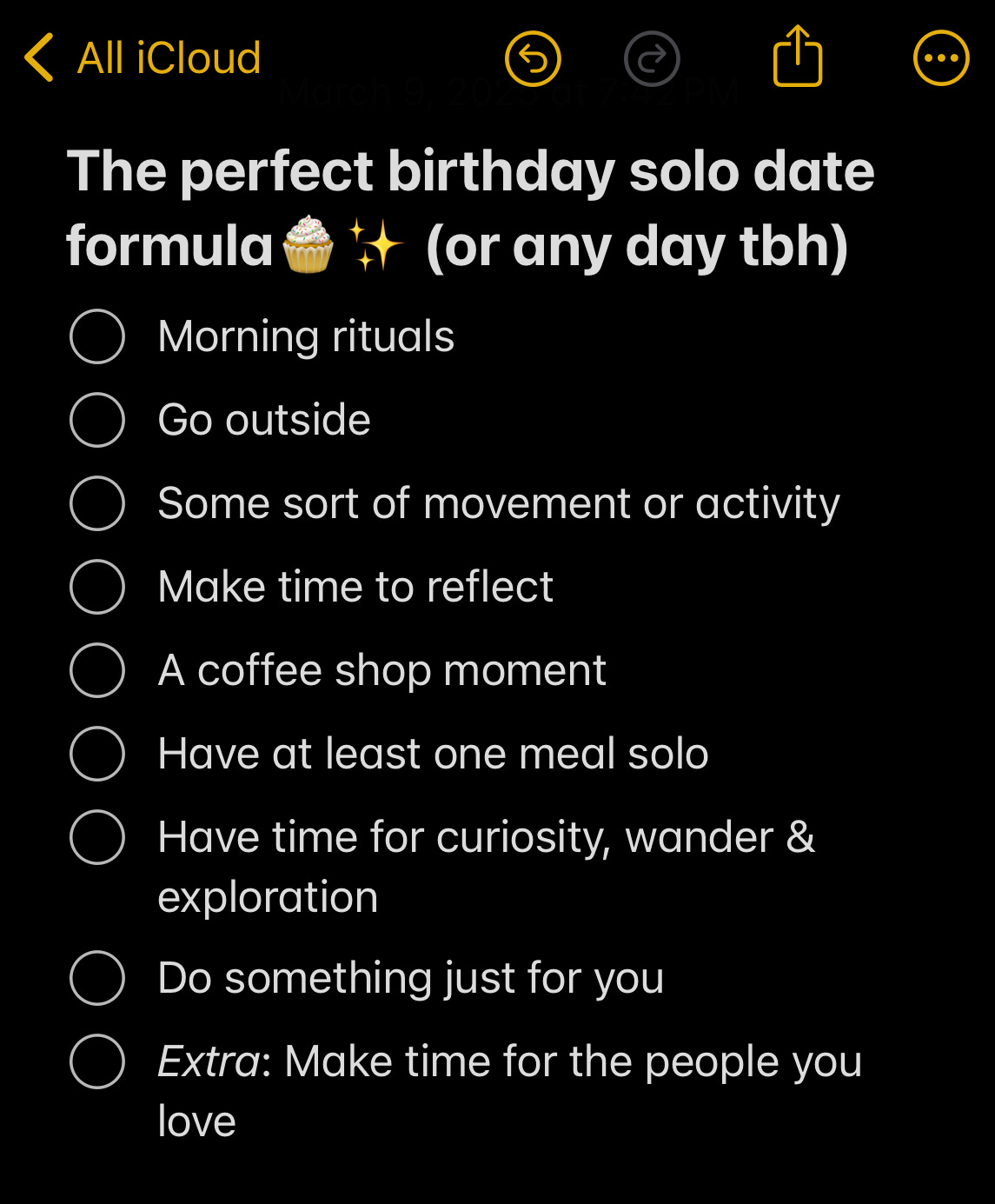Check off Morning rituals

[97, 336]
